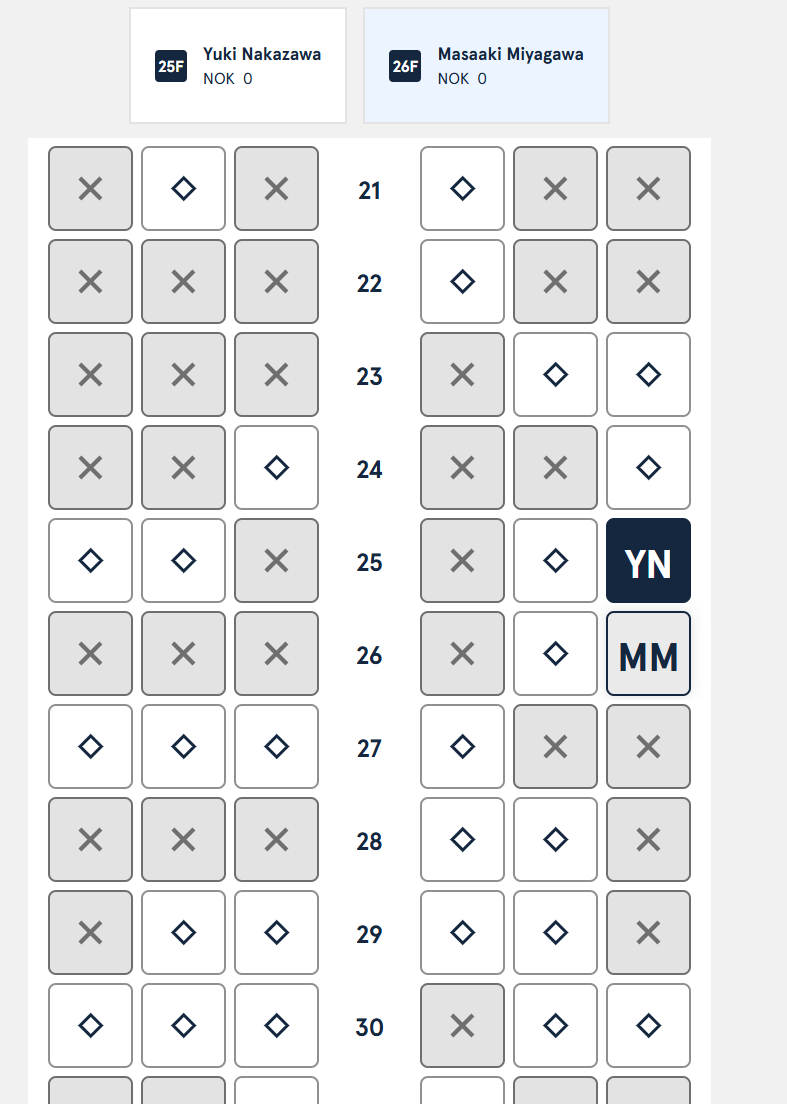Pick seat 25E
787x1104 pixels.
pos(555,561)
